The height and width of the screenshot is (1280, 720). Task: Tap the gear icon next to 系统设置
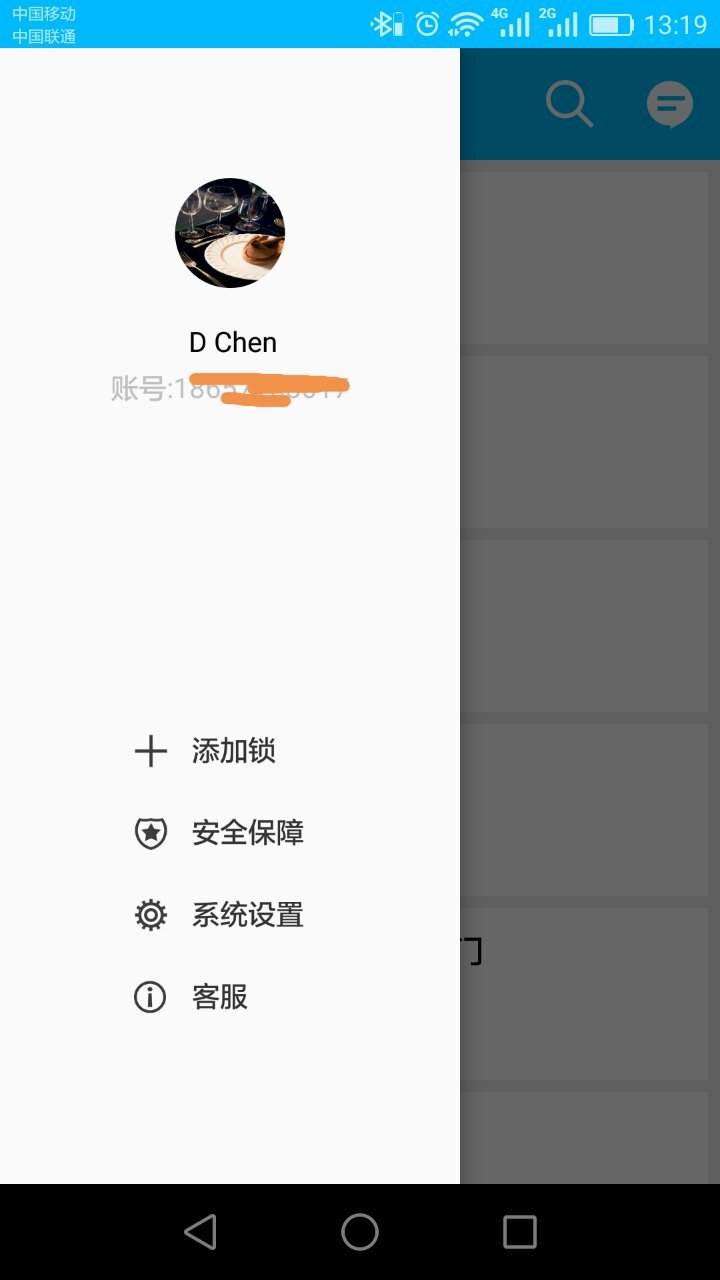click(x=150, y=914)
